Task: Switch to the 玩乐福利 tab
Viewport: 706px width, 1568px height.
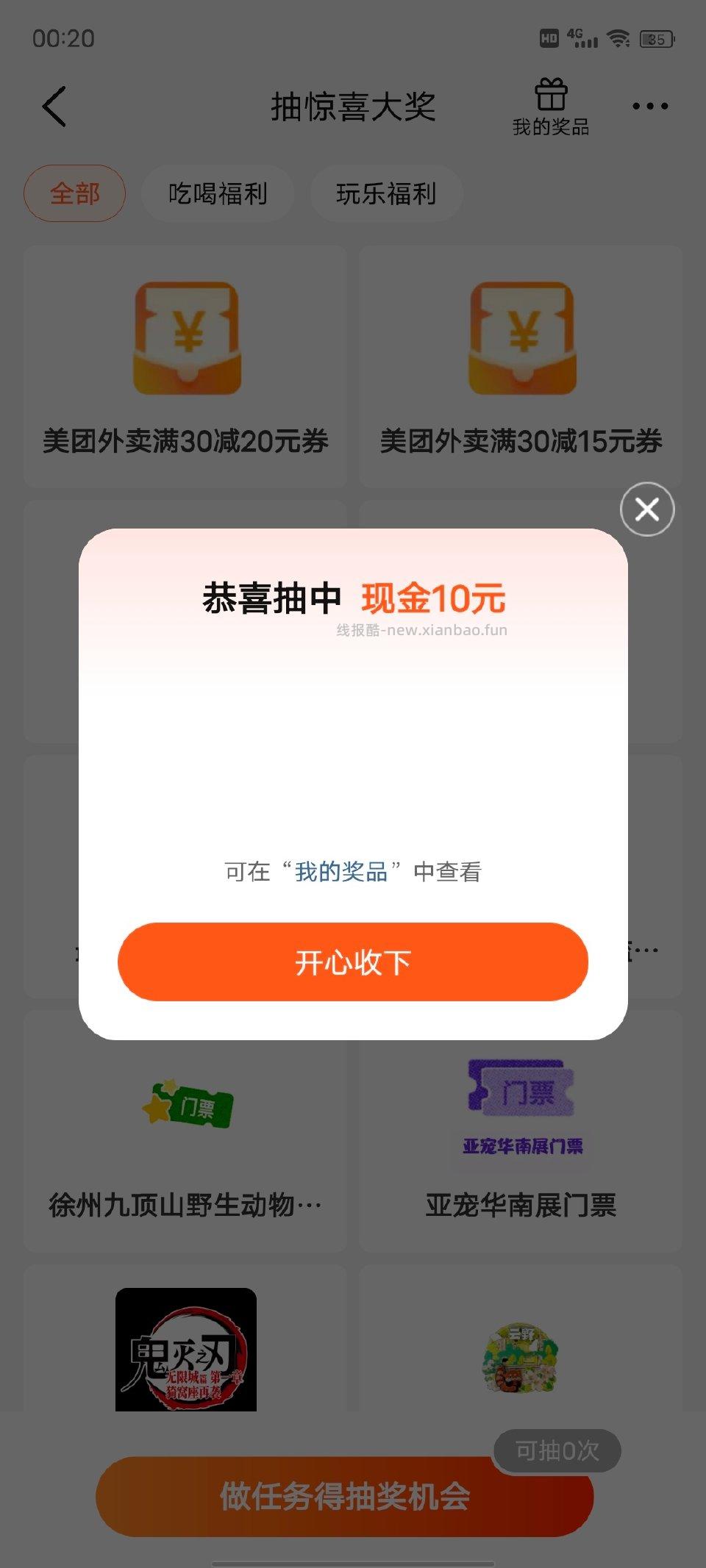Action: pos(386,193)
